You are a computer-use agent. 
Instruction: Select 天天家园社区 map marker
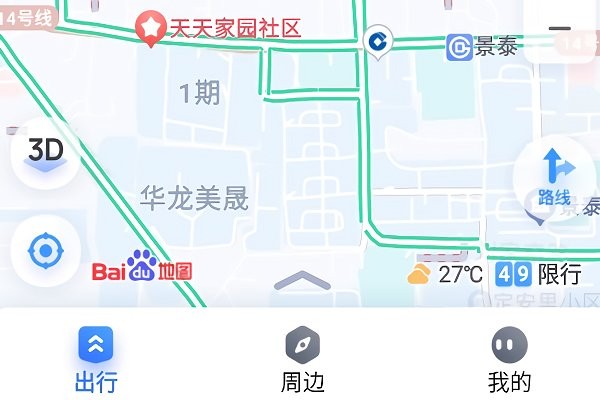pyautogui.click(x=151, y=27)
